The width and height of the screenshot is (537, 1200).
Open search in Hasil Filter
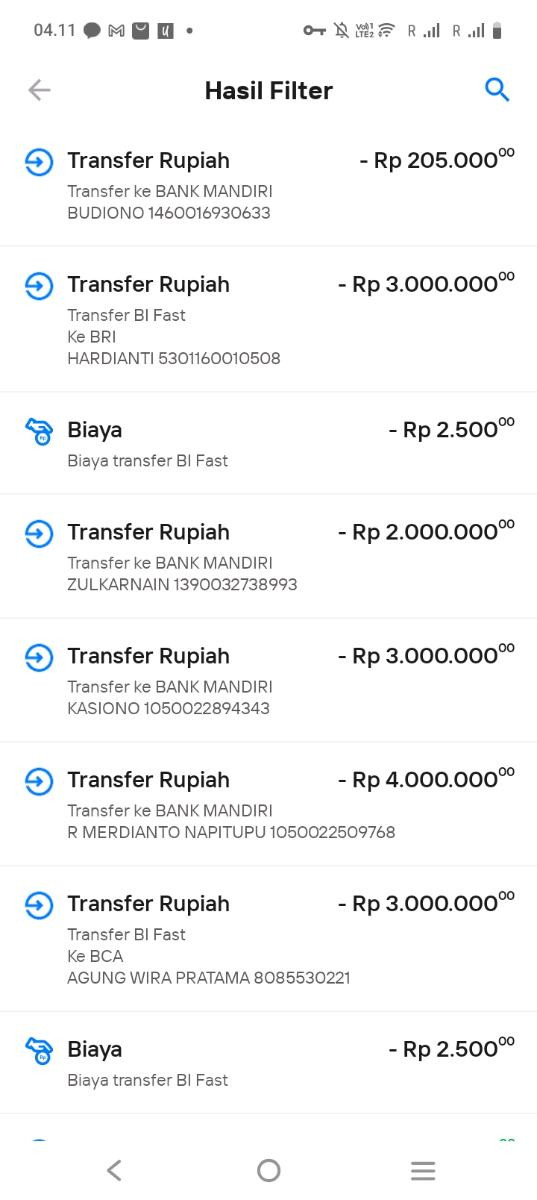pos(497,90)
